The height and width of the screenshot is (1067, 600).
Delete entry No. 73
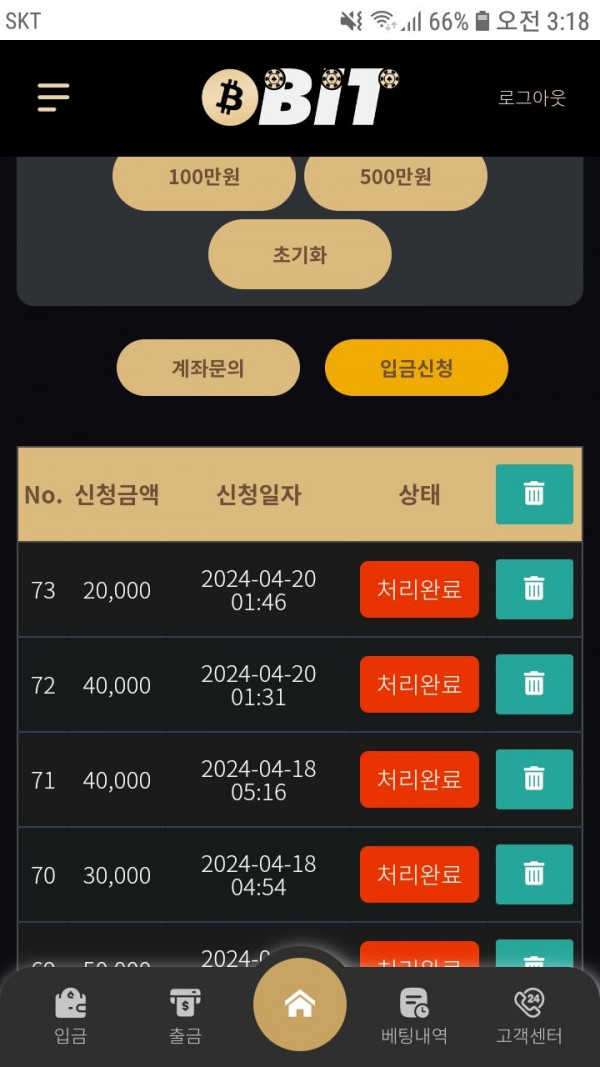(x=534, y=589)
